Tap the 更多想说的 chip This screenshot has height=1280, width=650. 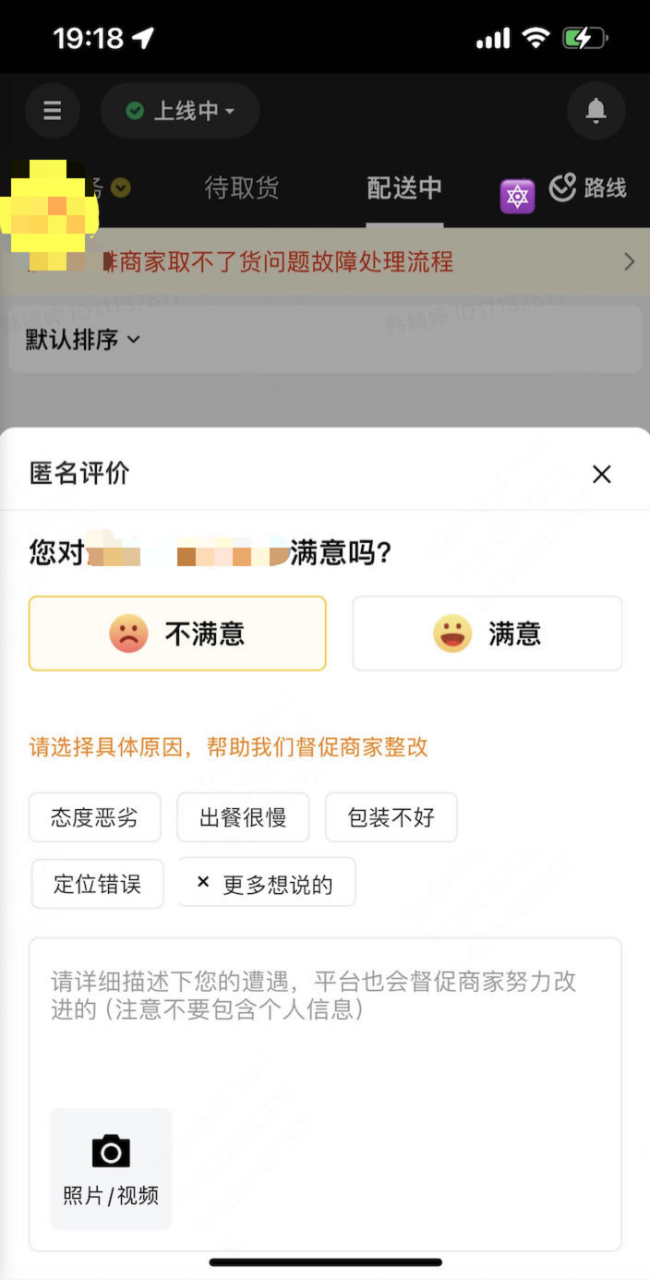[x=267, y=883]
